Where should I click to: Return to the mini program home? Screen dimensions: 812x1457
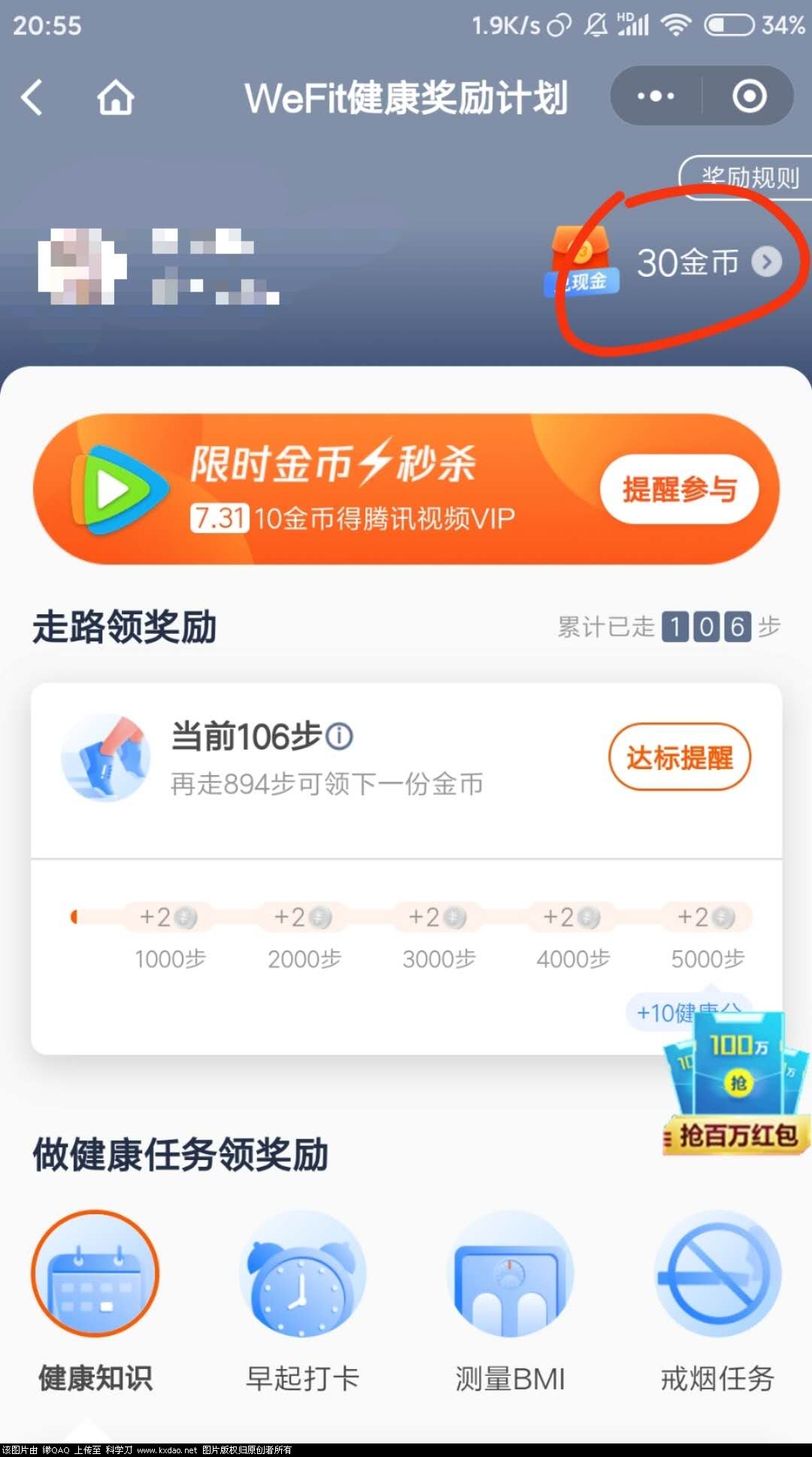(x=116, y=98)
